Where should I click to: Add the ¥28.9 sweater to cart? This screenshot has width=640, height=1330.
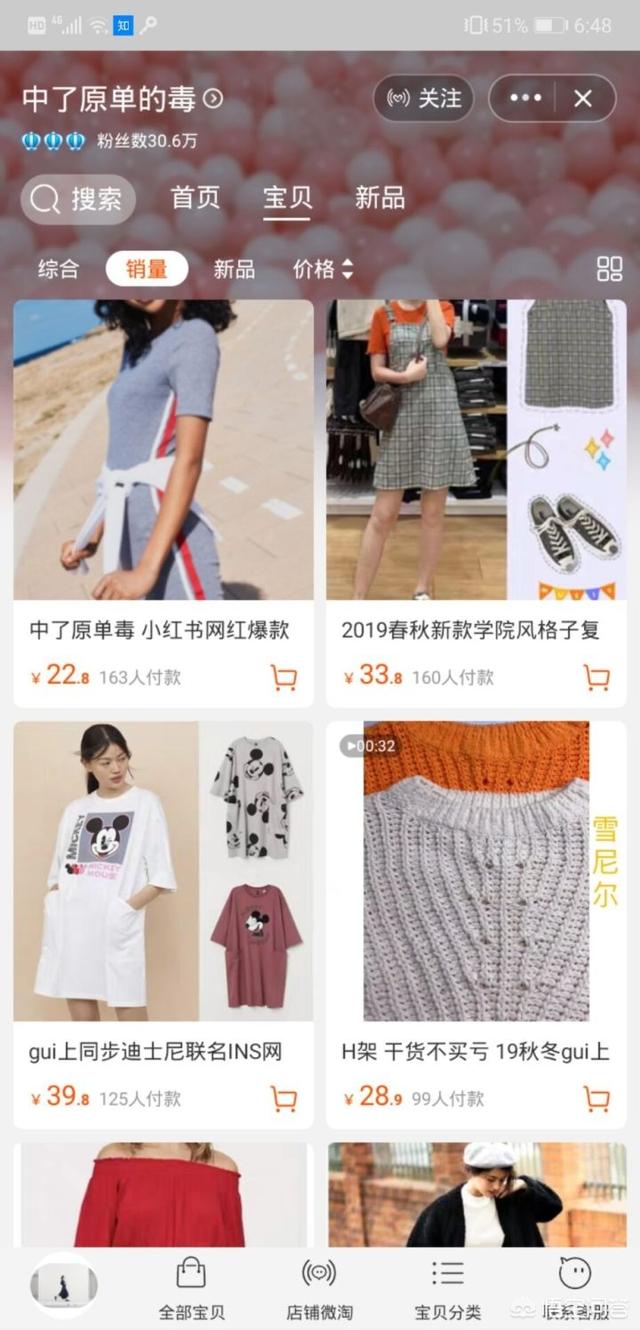coord(597,1099)
